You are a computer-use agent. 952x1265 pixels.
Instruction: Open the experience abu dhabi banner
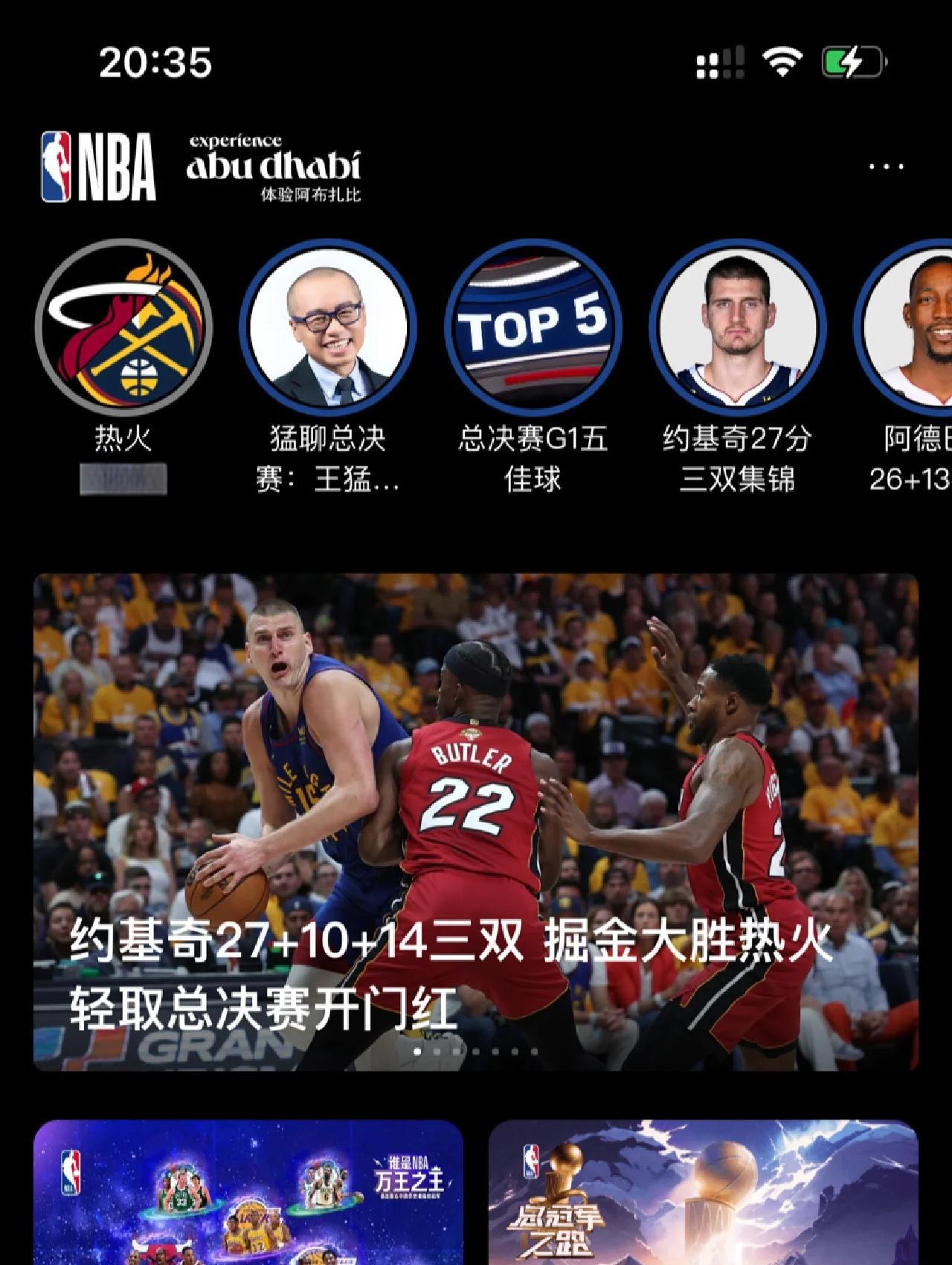275,165
